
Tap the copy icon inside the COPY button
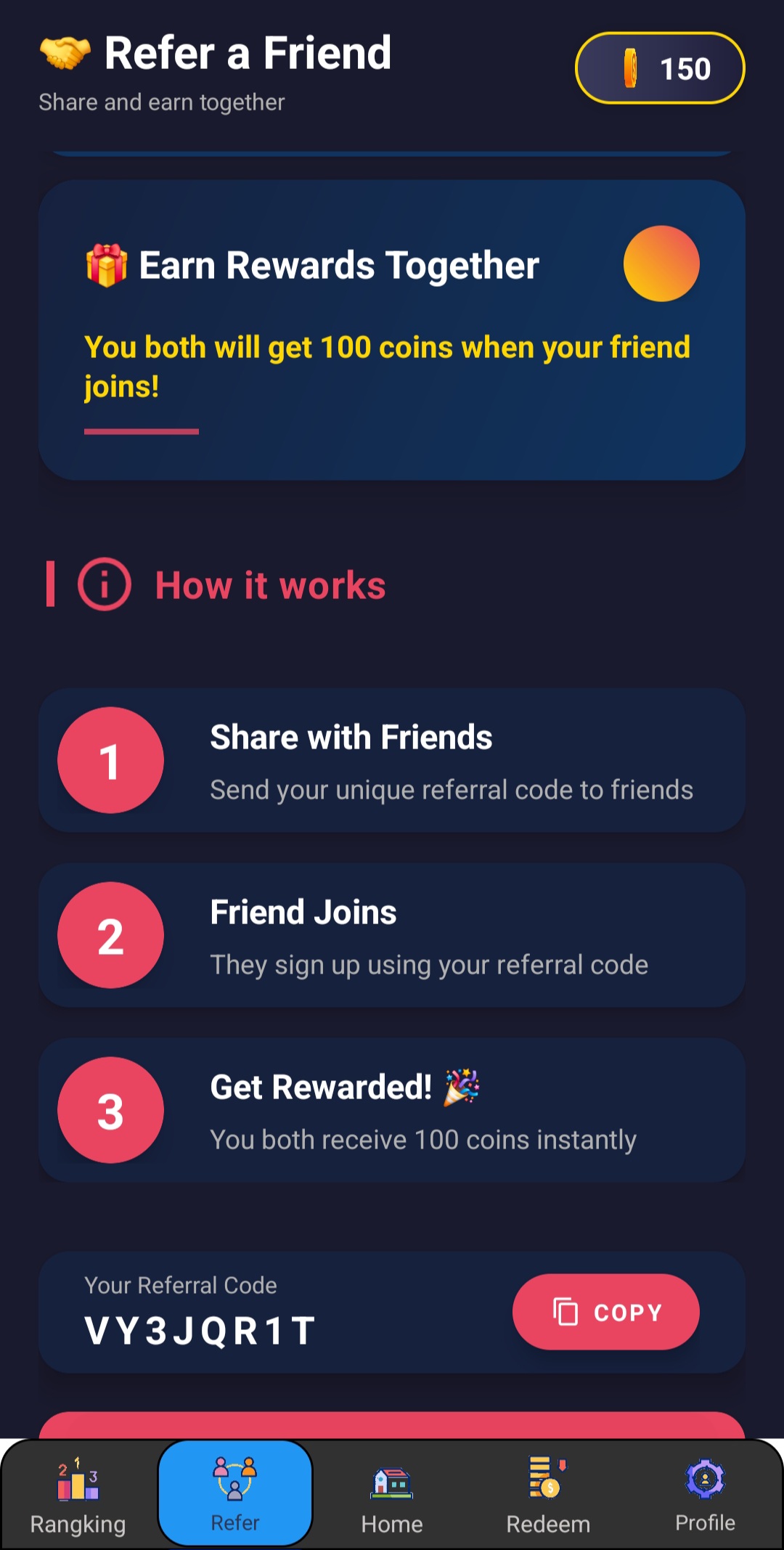coord(565,1312)
